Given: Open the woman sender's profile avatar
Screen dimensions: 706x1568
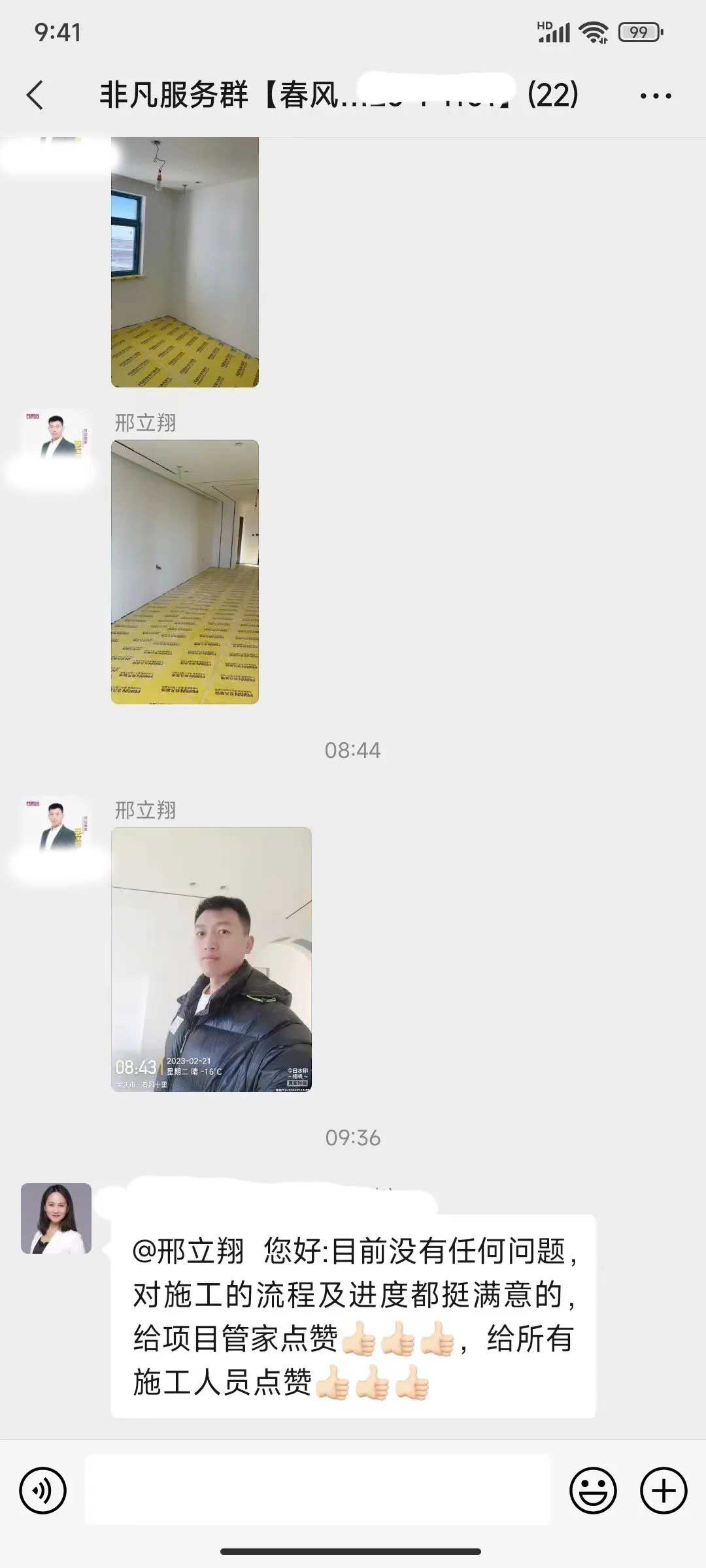Looking at the screenshot, I should pyautogui.click(x=56, y=1218).
